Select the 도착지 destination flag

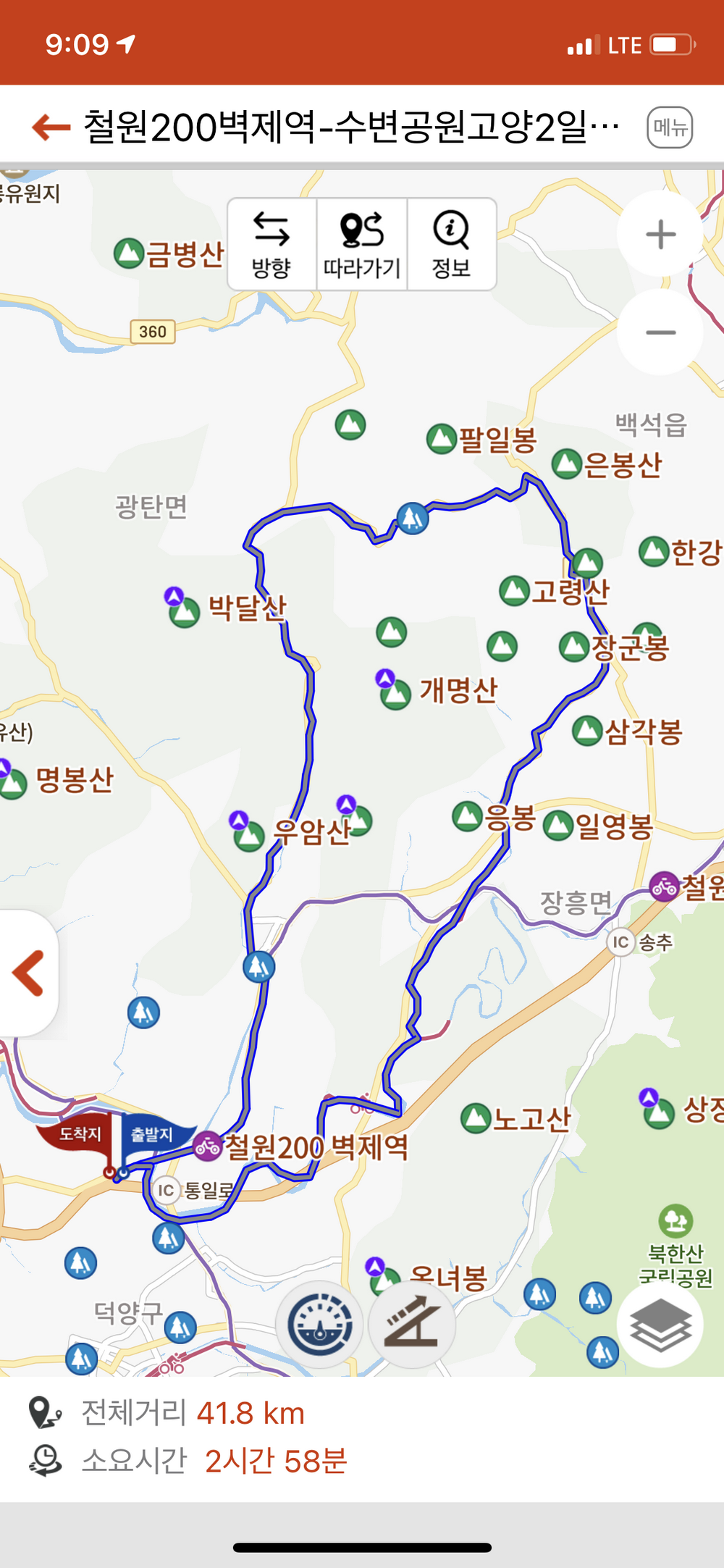tap(78, 1134)
